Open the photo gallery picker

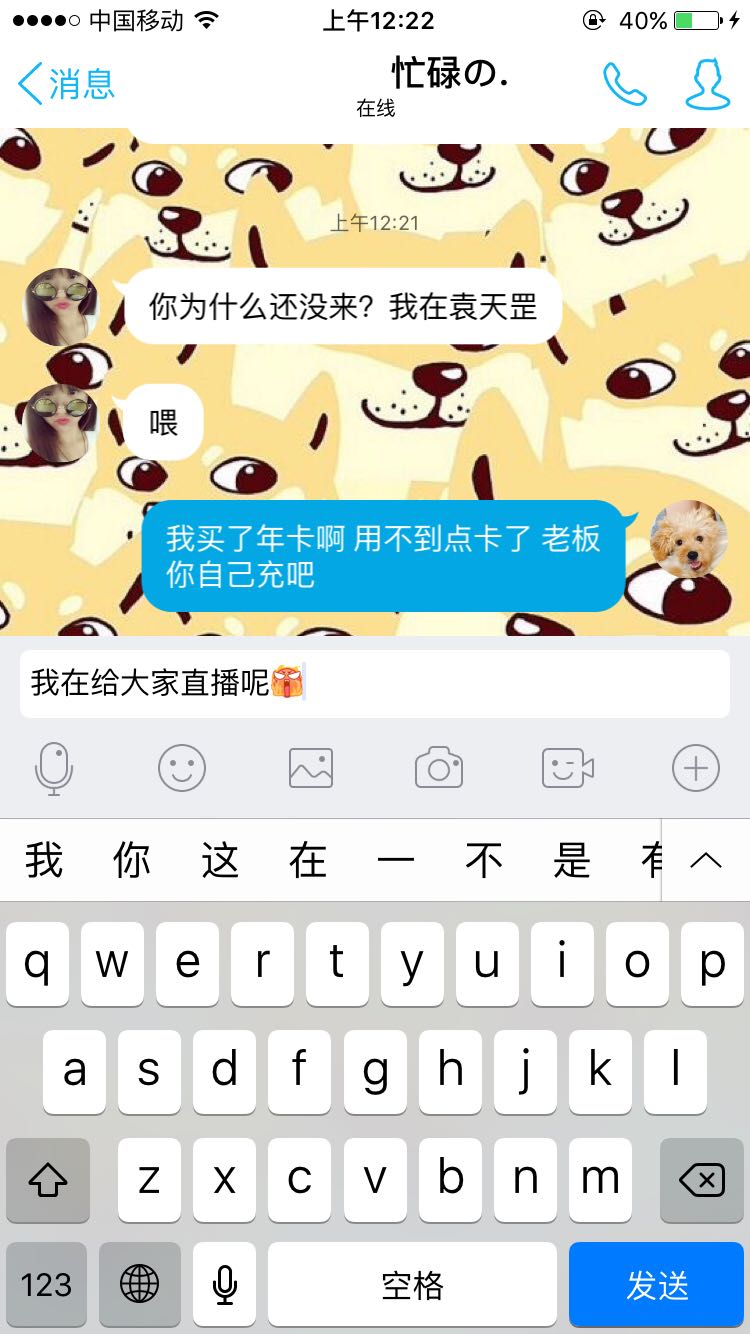click(311, 769)
